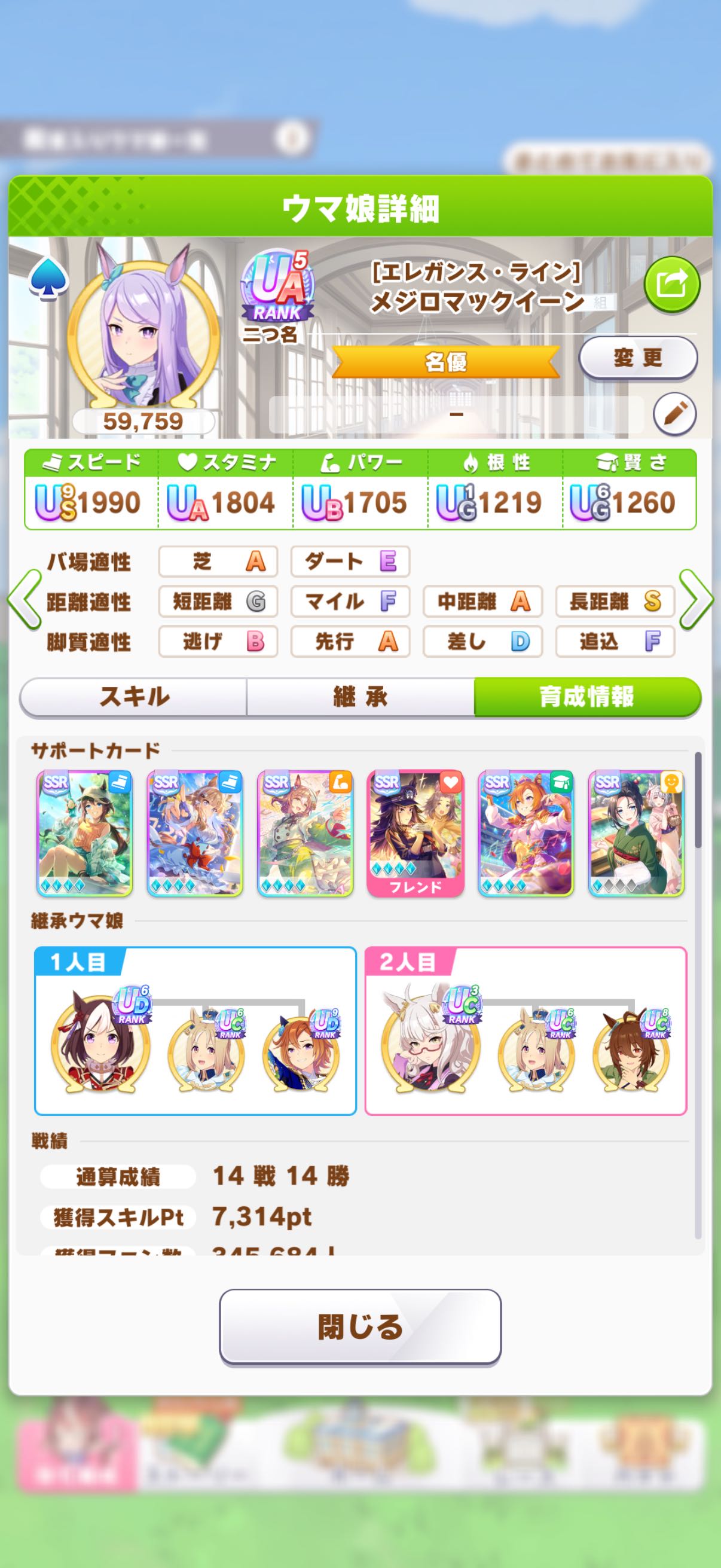Tap the green share icon
Image resolution: width=721 pixels, height=1568 pixels.
[672, 284]
